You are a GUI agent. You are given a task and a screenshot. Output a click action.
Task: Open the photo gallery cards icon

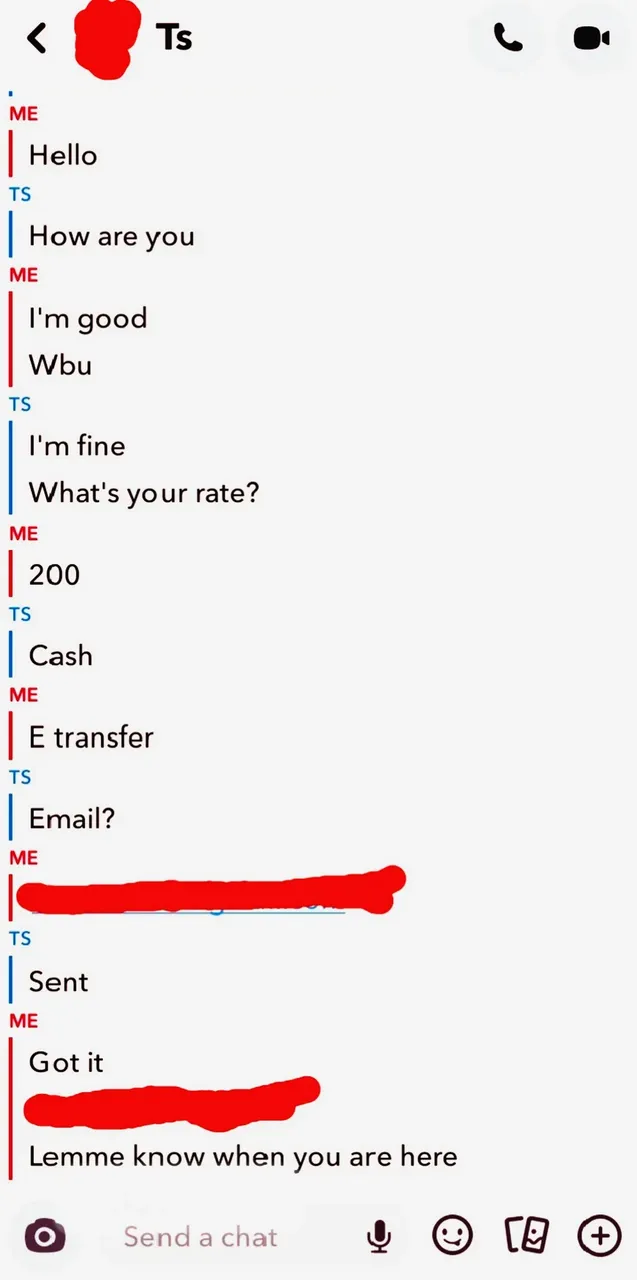click(x=526, y=1236)
